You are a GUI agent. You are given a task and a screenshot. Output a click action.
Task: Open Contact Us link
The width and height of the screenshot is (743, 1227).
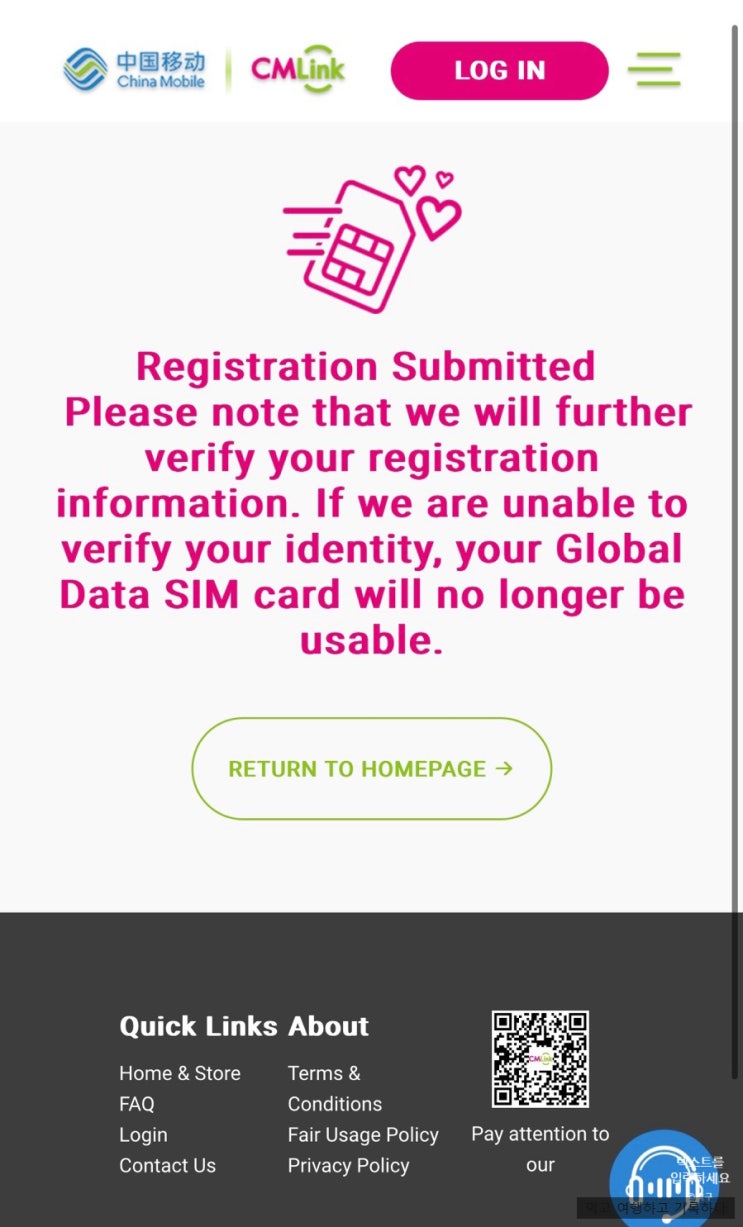[x=167, y=1165]
